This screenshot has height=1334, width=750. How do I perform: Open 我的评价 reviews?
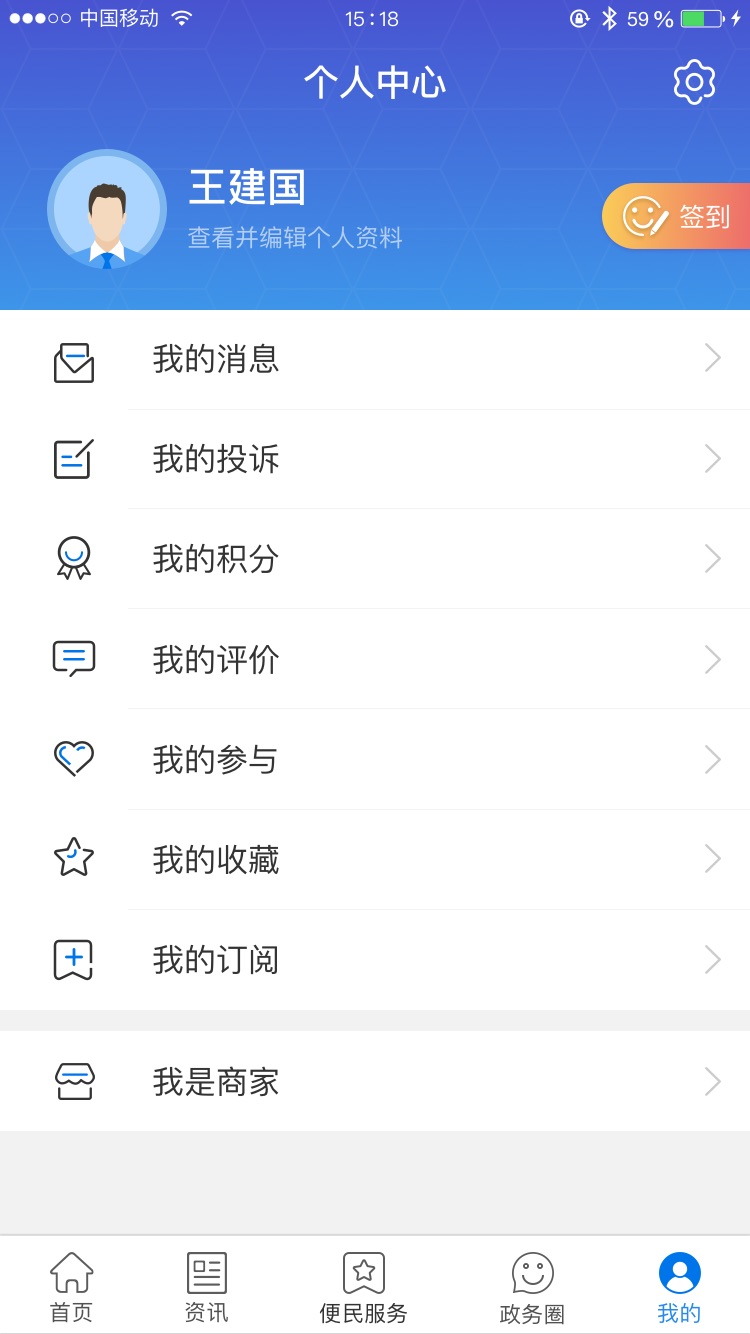point(375,659)
